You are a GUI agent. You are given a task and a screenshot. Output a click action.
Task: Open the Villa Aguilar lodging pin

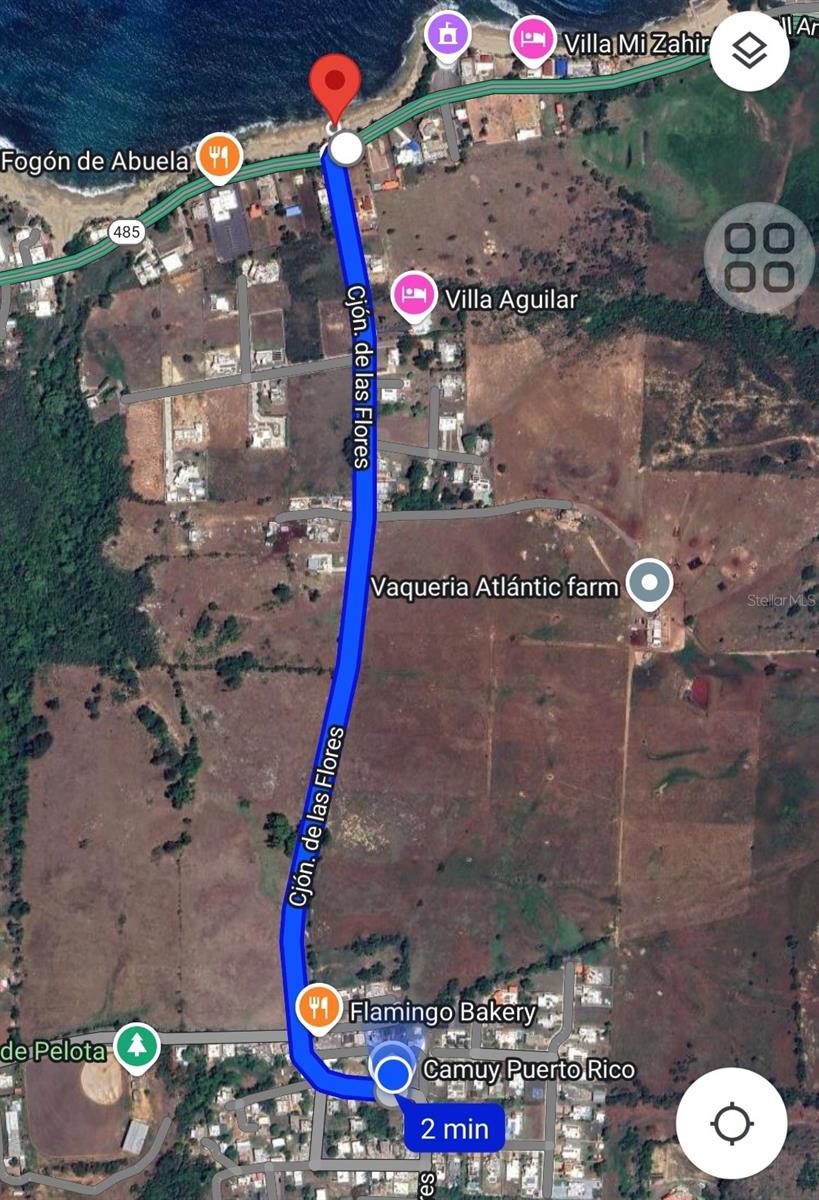[413, 295]
